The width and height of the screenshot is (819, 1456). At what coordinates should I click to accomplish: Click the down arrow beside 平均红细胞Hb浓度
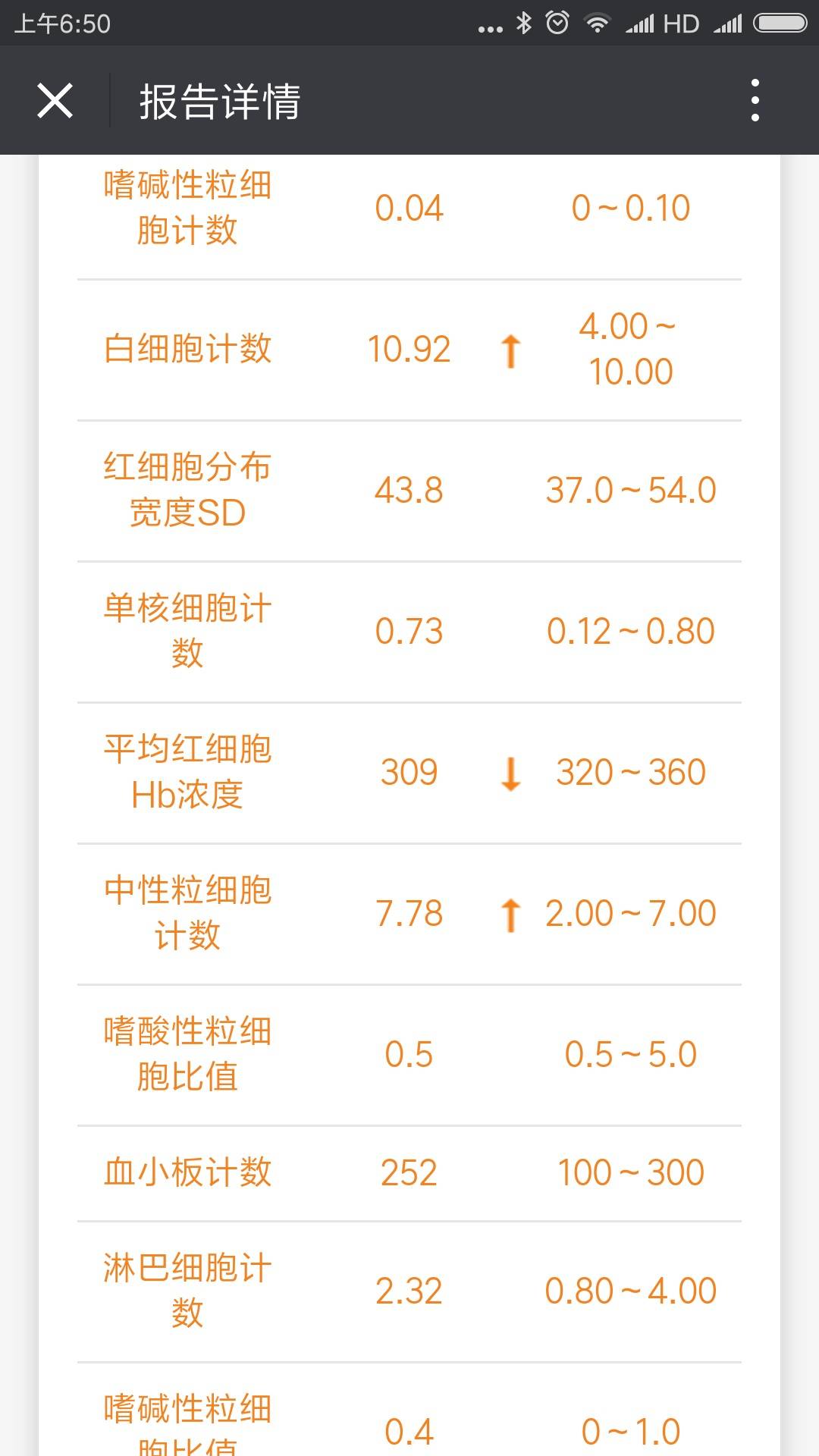tap(511, 774)
